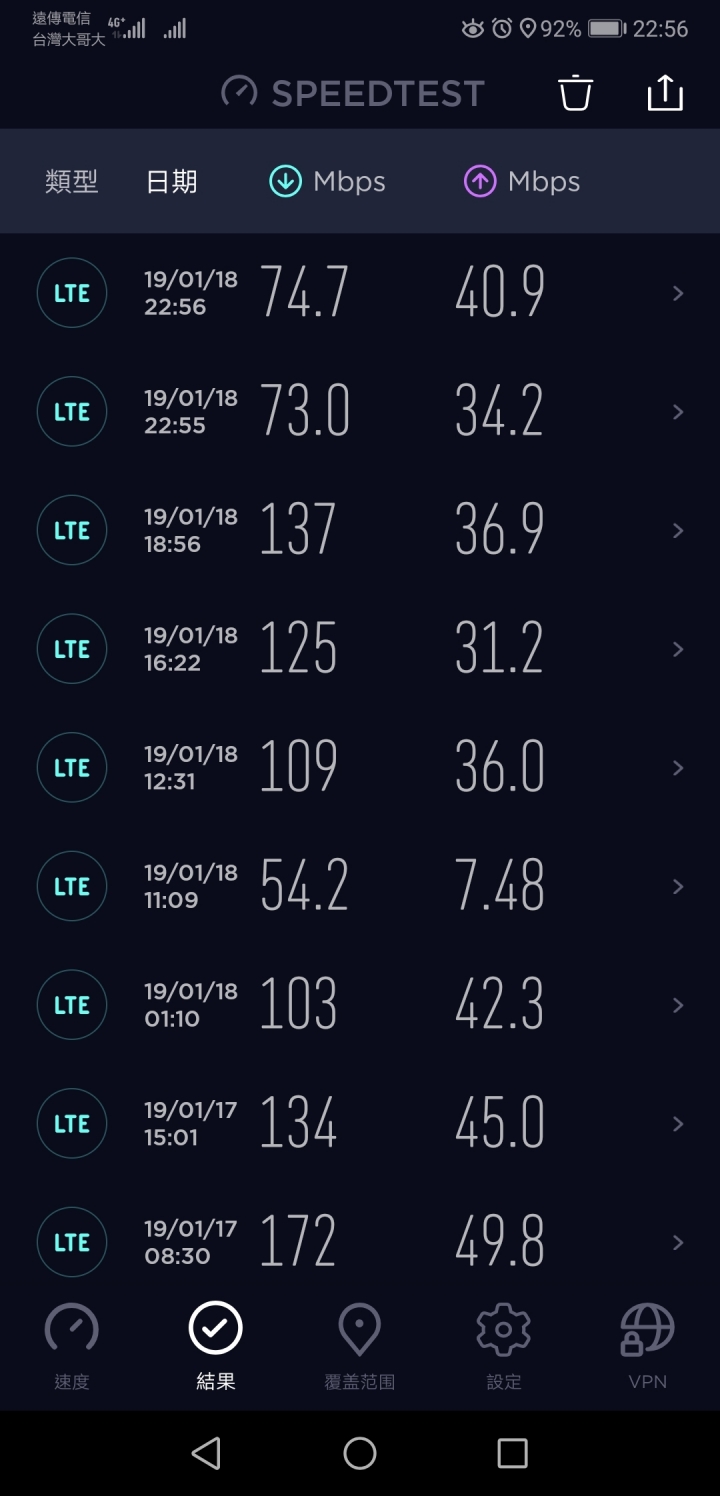Go to the 覆蓋范圍 coverage tab
The height and width of the screenshot is (1496, 720).
[360, 1345]
